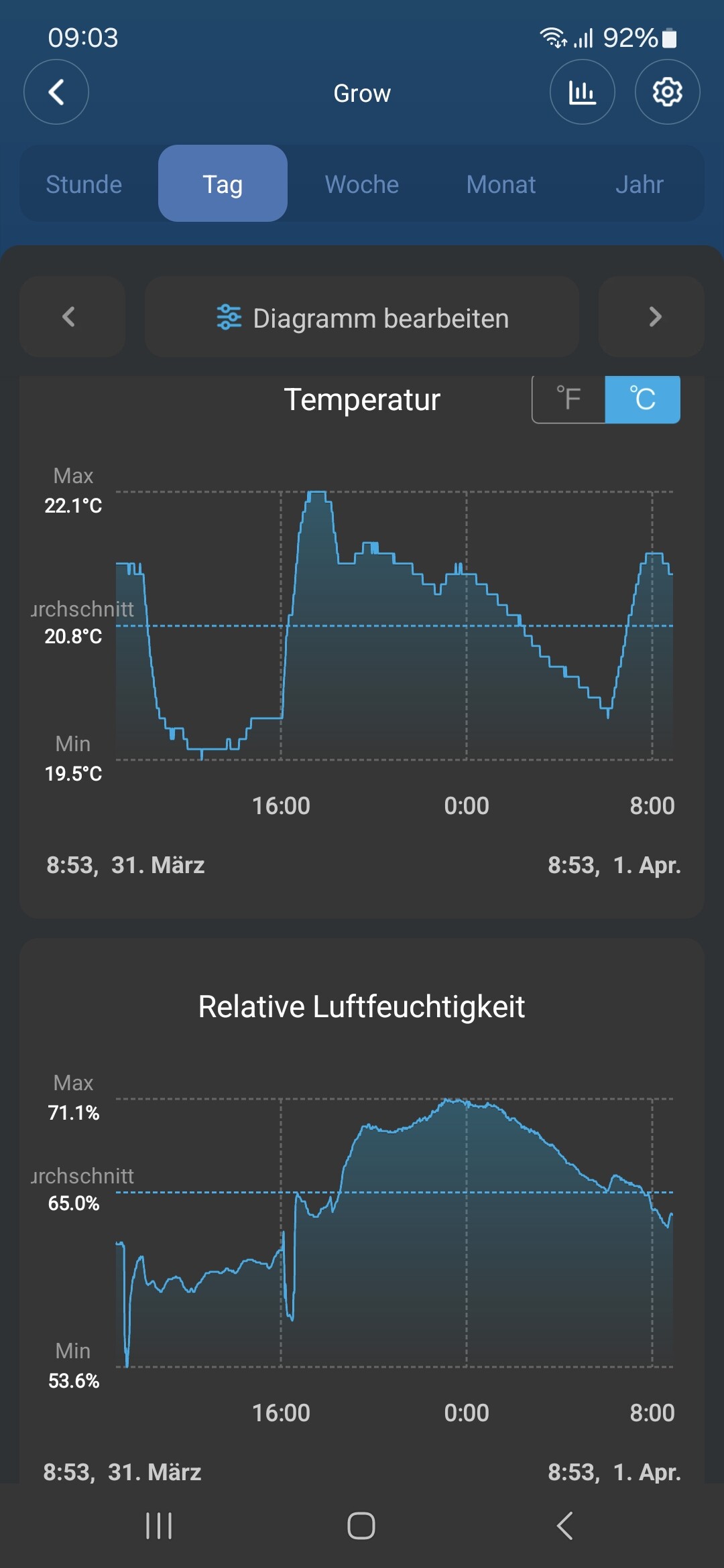Switch temperature unit to °F
This screenshot has width=724, height=1568.
(569, 399)
